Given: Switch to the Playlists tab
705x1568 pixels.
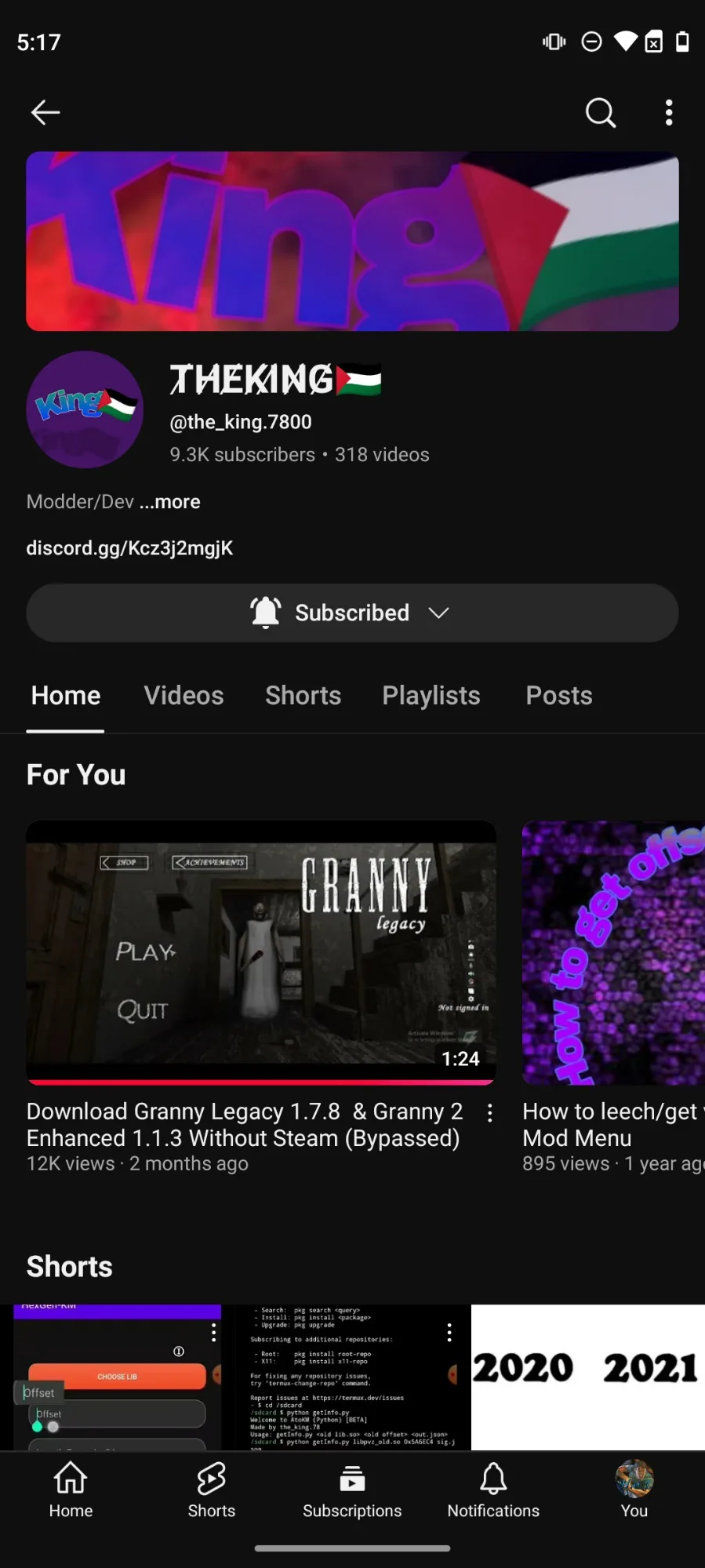Looking at the screenshot, I should 431,696.
